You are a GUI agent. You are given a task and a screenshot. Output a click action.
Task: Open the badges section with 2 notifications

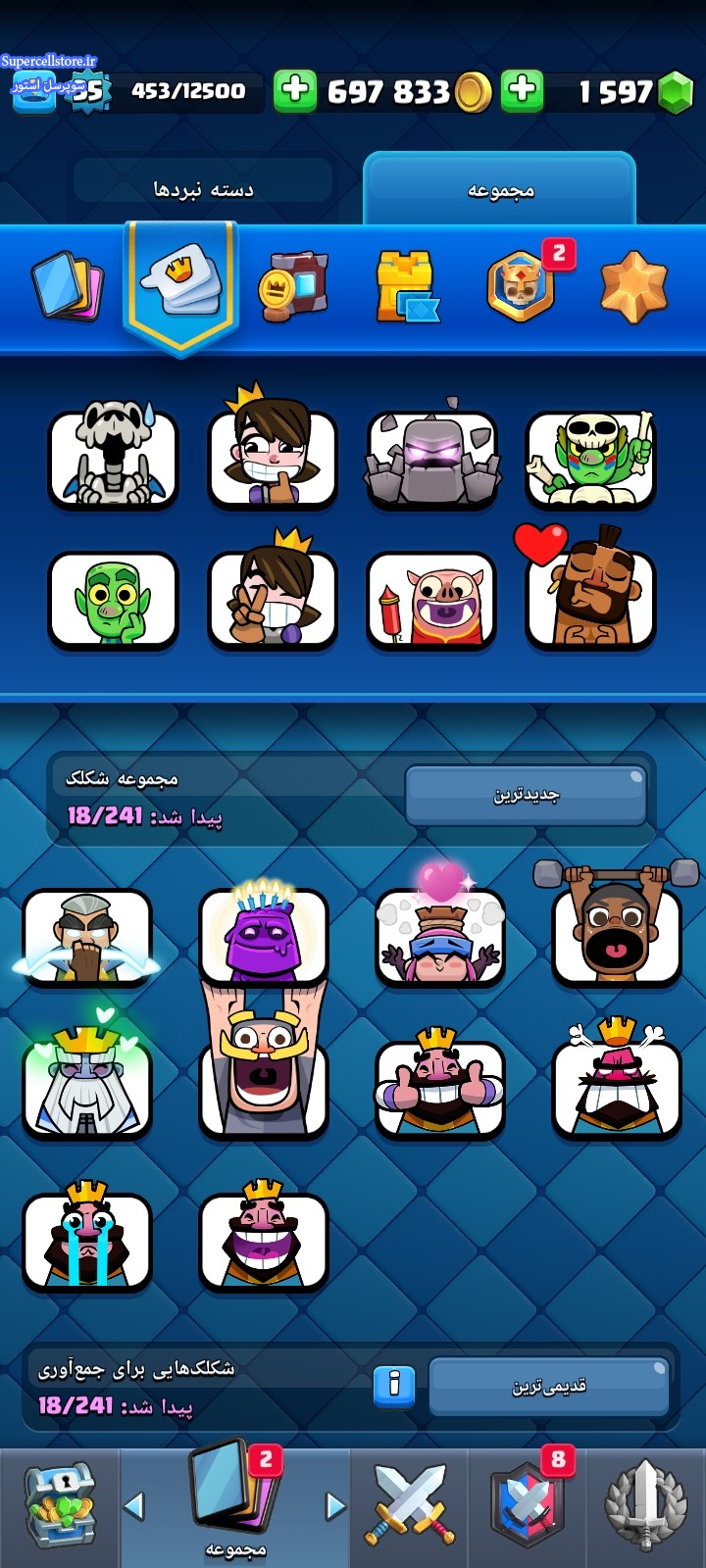521,287
